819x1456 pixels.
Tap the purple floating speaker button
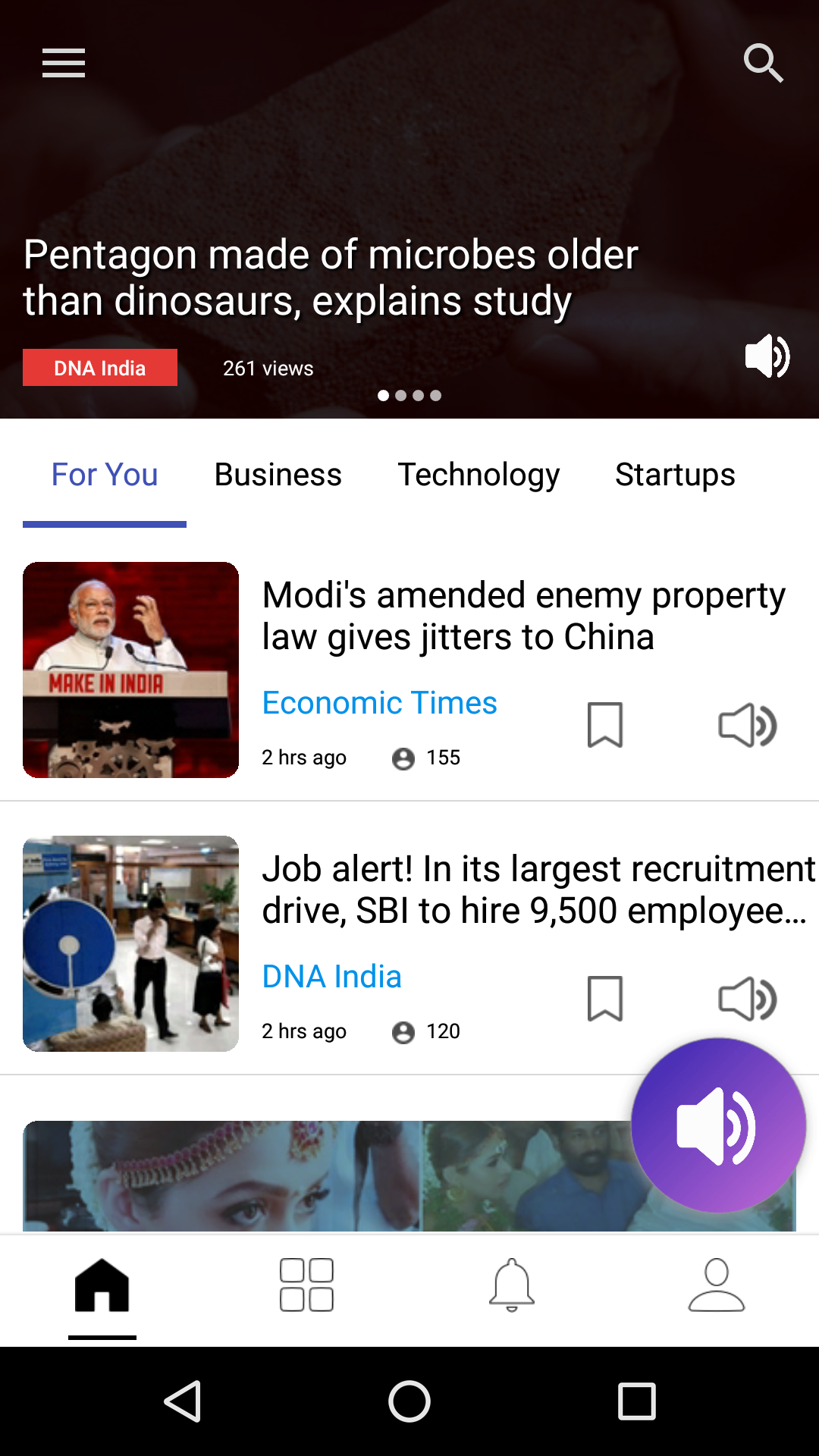(717, 1125)
